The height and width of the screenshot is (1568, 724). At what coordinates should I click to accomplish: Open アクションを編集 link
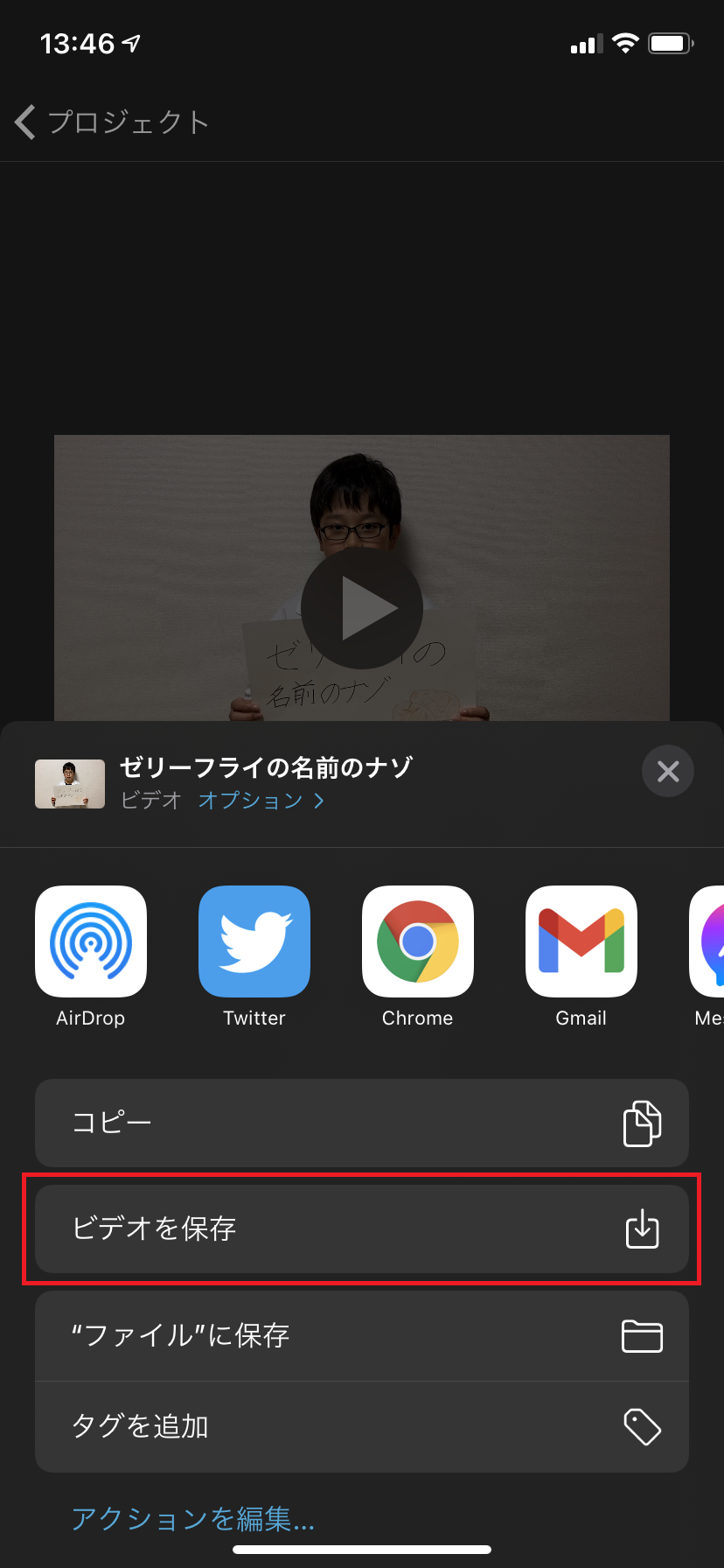193,1518
